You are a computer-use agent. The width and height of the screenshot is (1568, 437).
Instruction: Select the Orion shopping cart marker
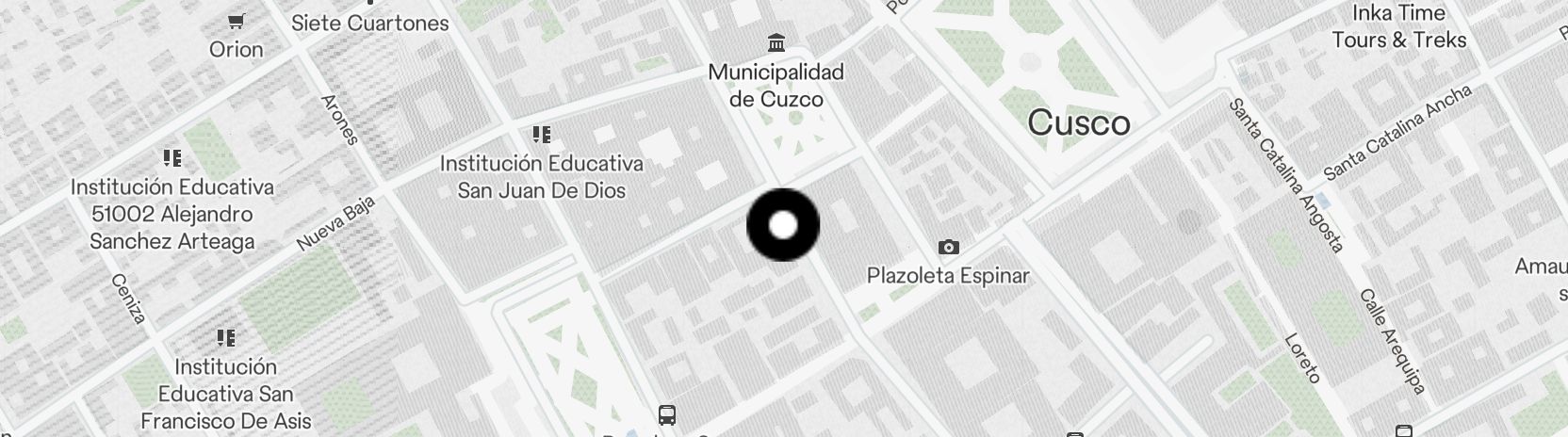[x=237, y=22]
